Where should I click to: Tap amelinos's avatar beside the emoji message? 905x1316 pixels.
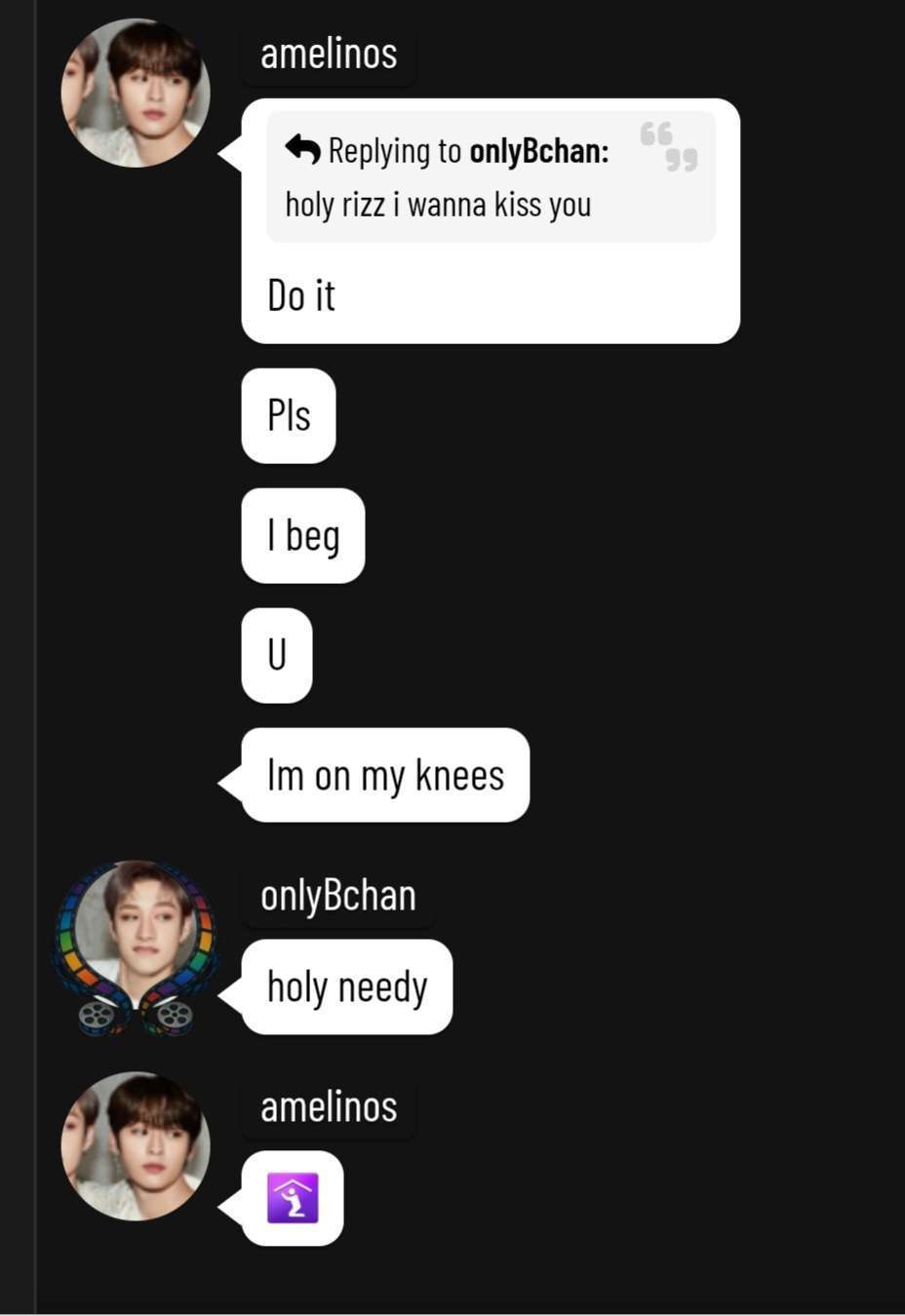pos(135,1146)
